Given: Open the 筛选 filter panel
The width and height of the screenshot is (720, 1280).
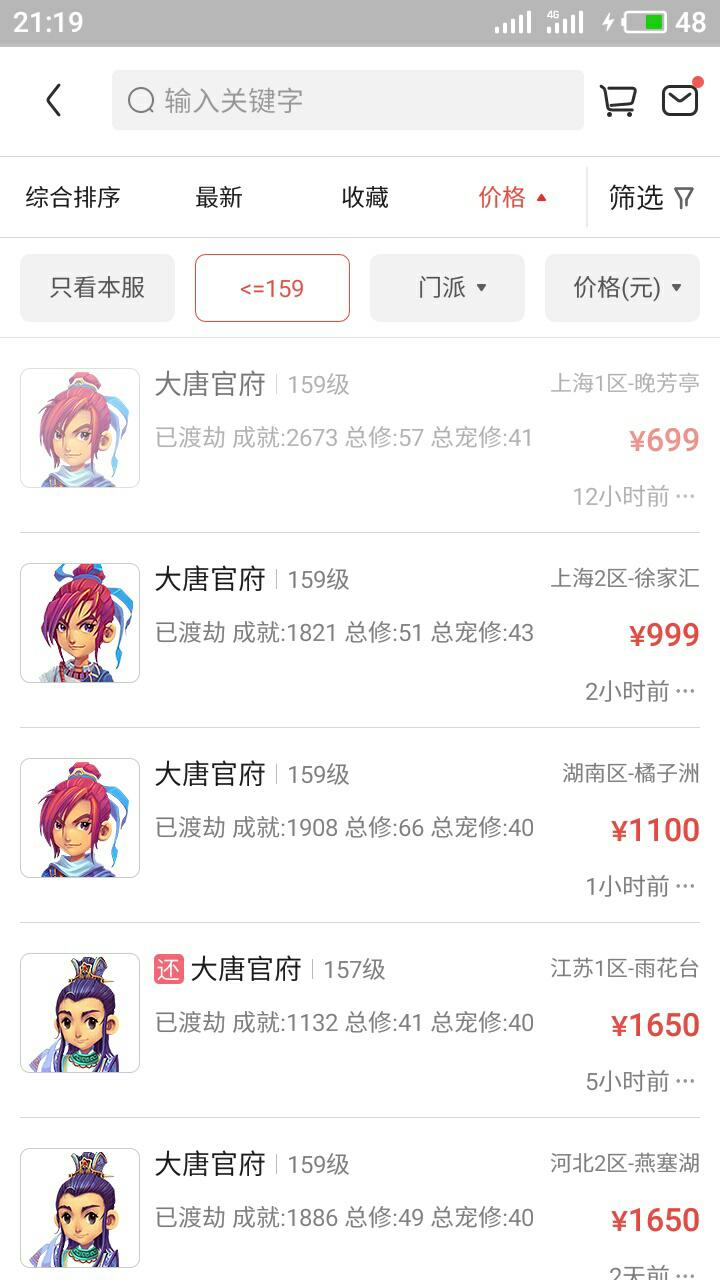Looking at the screenshot, I should pyautogui.click(x=651, y=198).
